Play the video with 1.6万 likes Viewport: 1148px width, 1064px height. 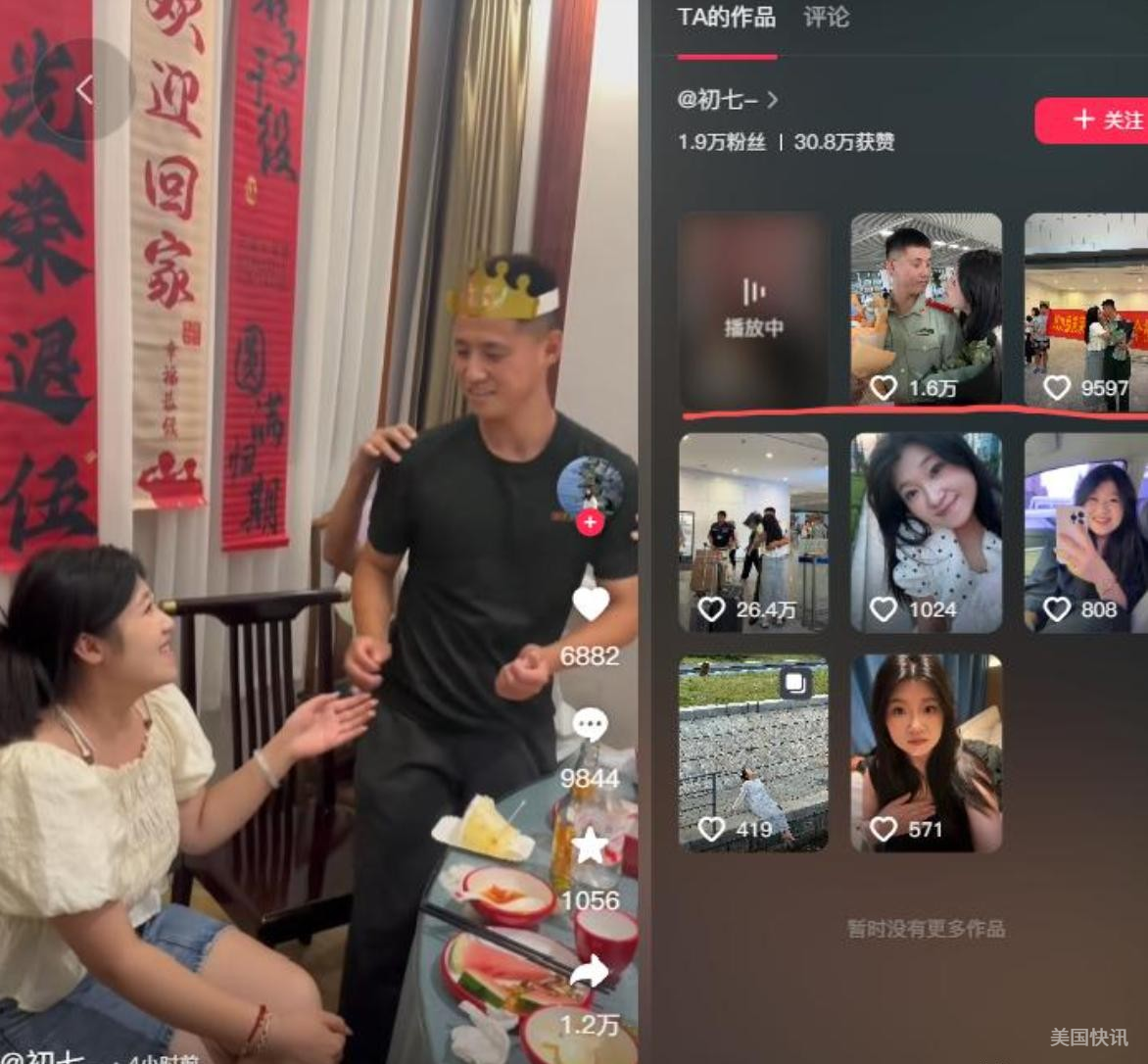pyautogui.click(x=926, y=310)
